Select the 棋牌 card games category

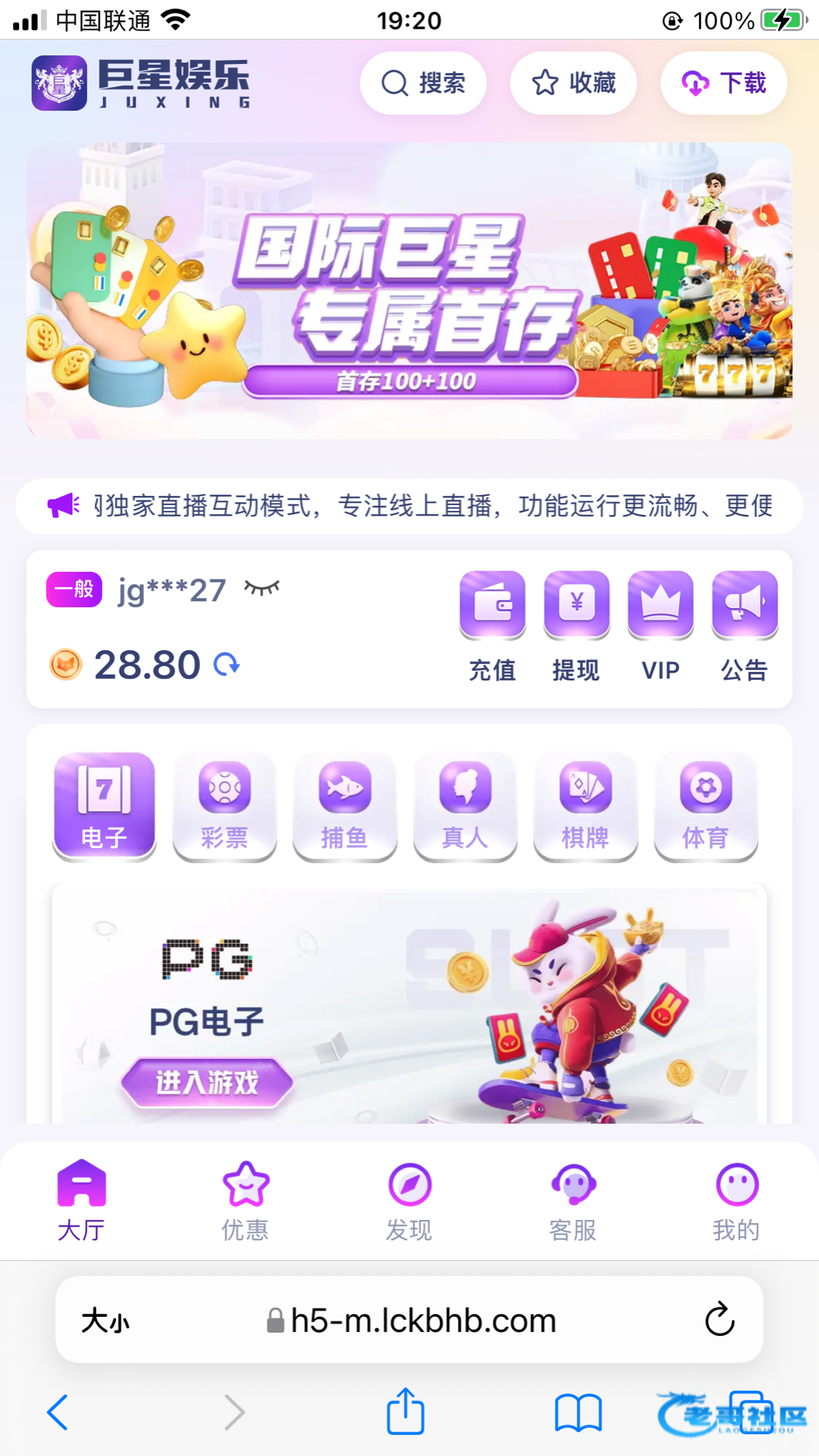[x=585, y=806]
